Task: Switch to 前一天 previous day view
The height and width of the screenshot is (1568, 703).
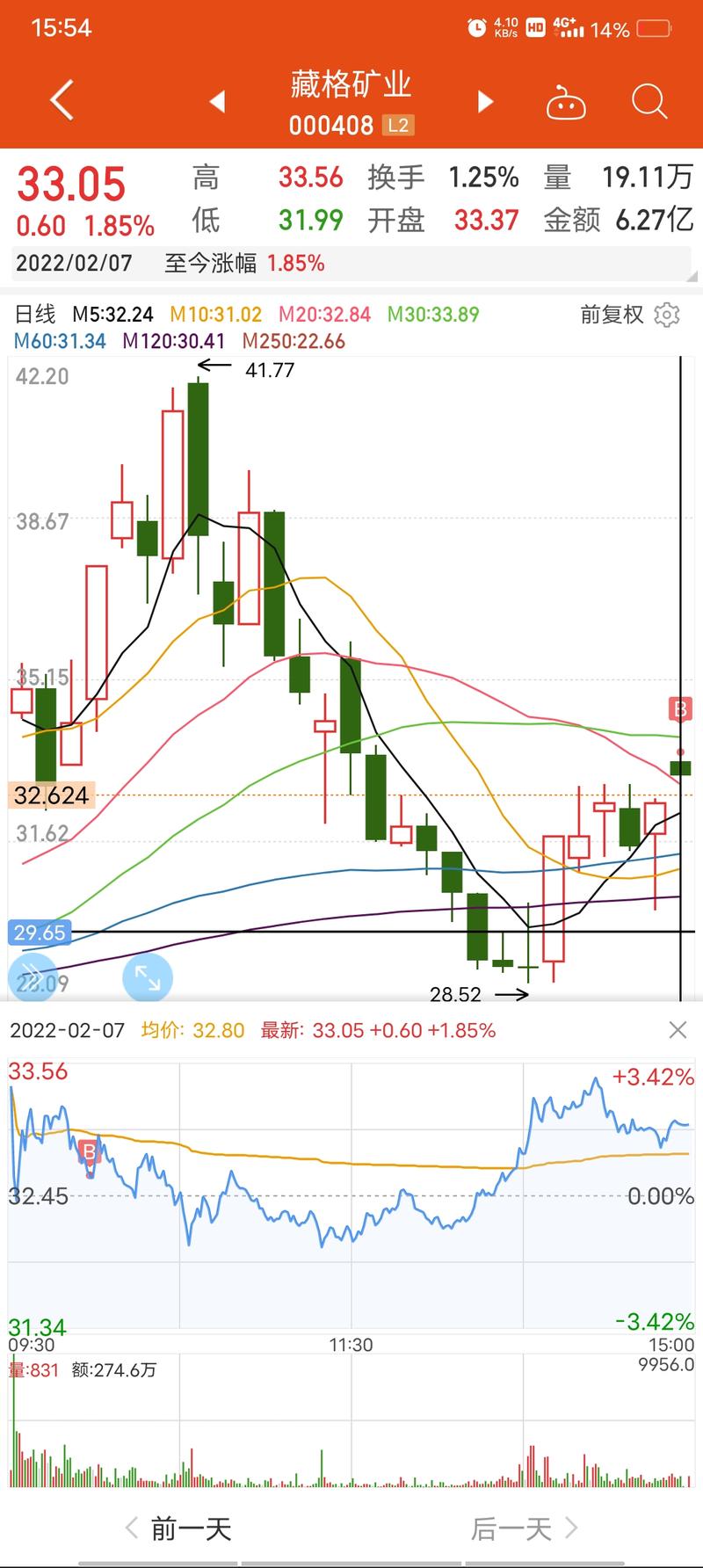Action: pyautogui.click(x=189, y=1529)
